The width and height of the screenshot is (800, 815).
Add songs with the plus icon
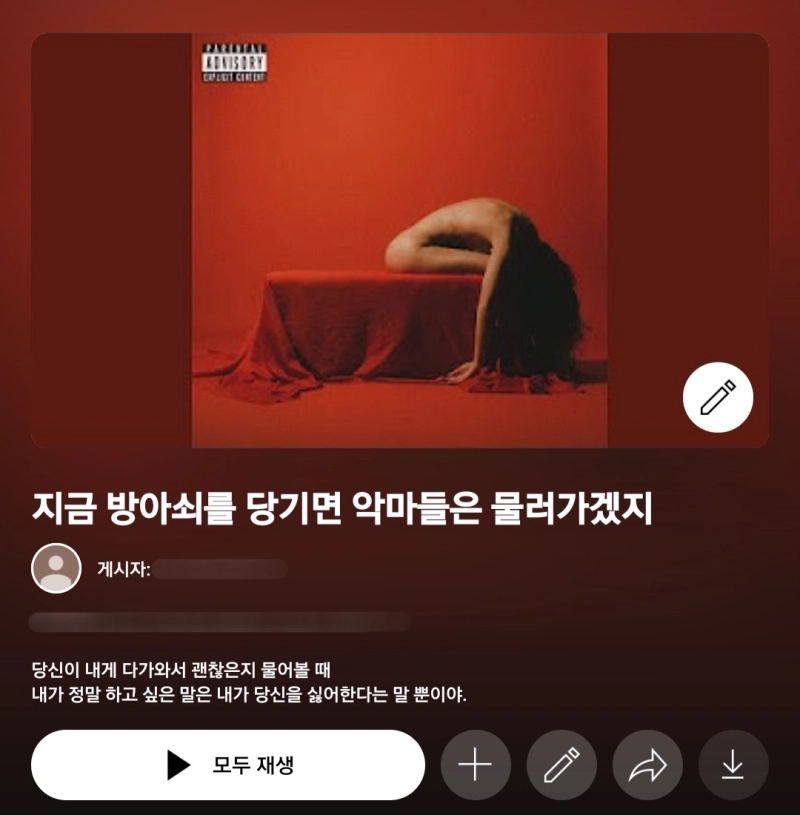[475, 765]
